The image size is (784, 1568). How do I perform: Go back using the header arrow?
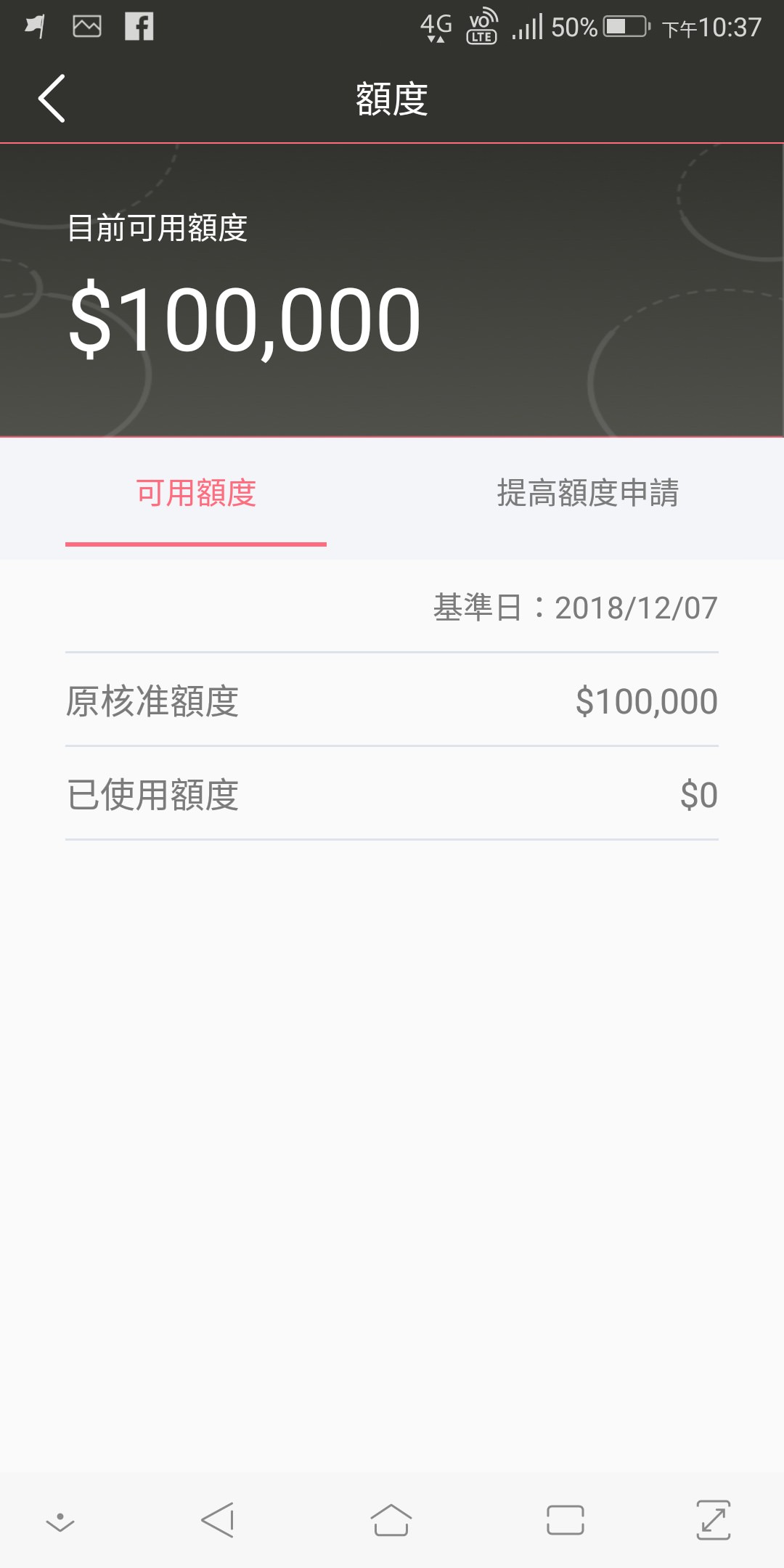coord(52,99)
